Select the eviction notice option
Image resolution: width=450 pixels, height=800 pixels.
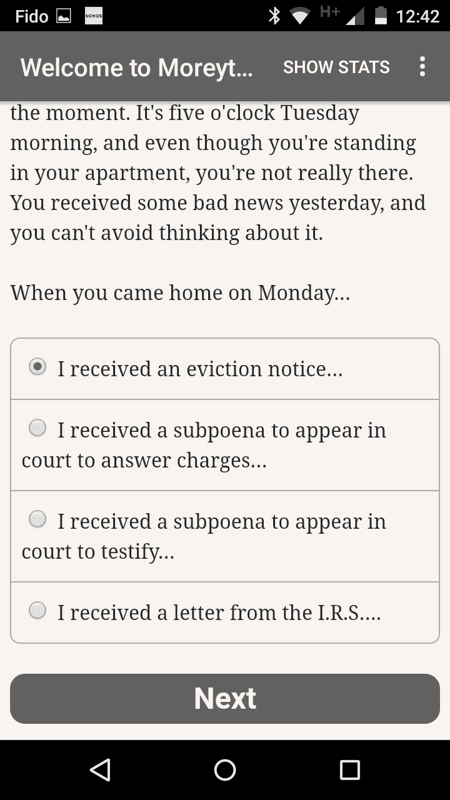pyautogui.click(x=224, y=369)
